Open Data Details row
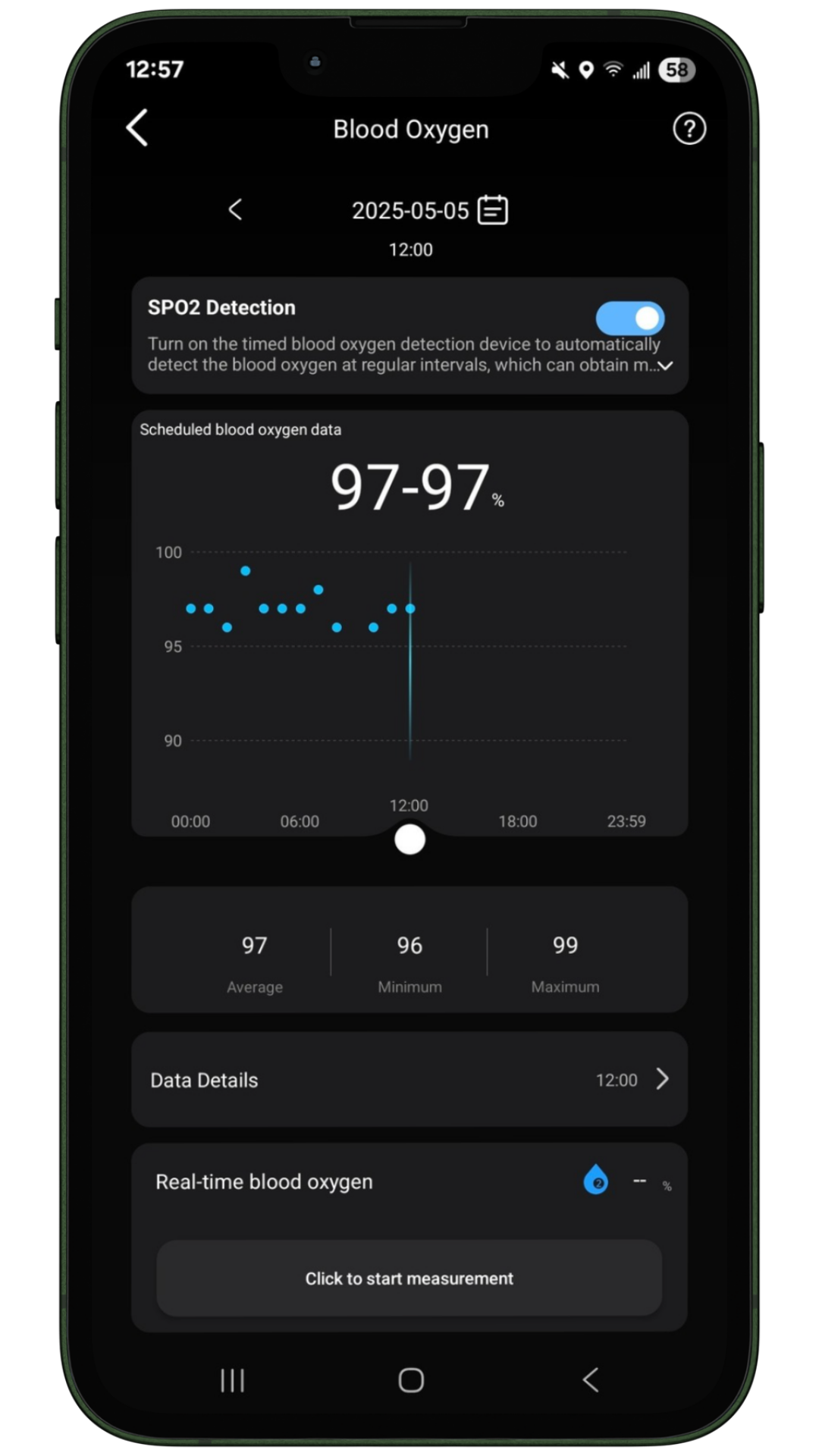The width and height of the screenshot is (819, 1456). [x=409, y=1079]
